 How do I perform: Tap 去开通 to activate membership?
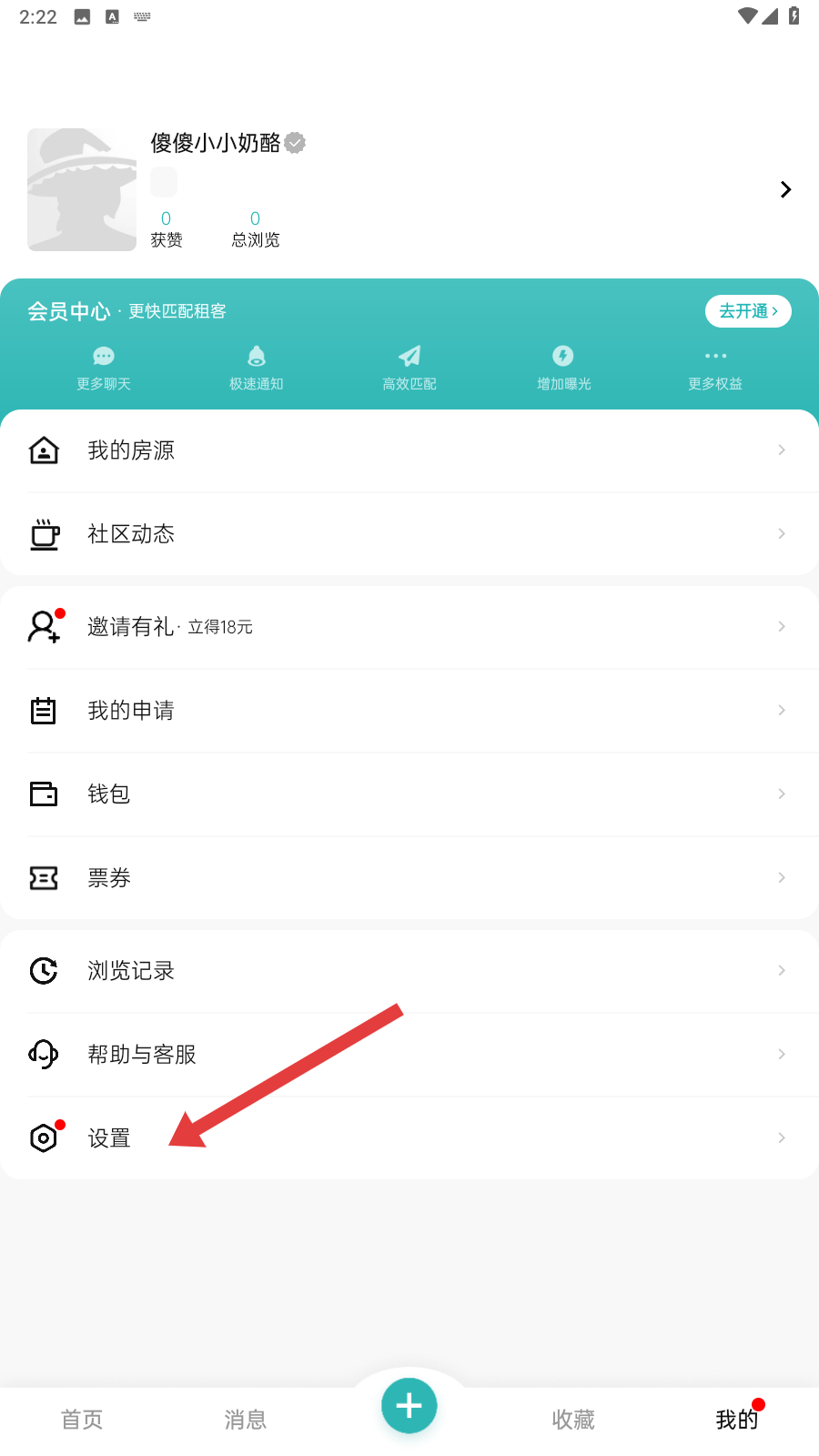[748, 311]
